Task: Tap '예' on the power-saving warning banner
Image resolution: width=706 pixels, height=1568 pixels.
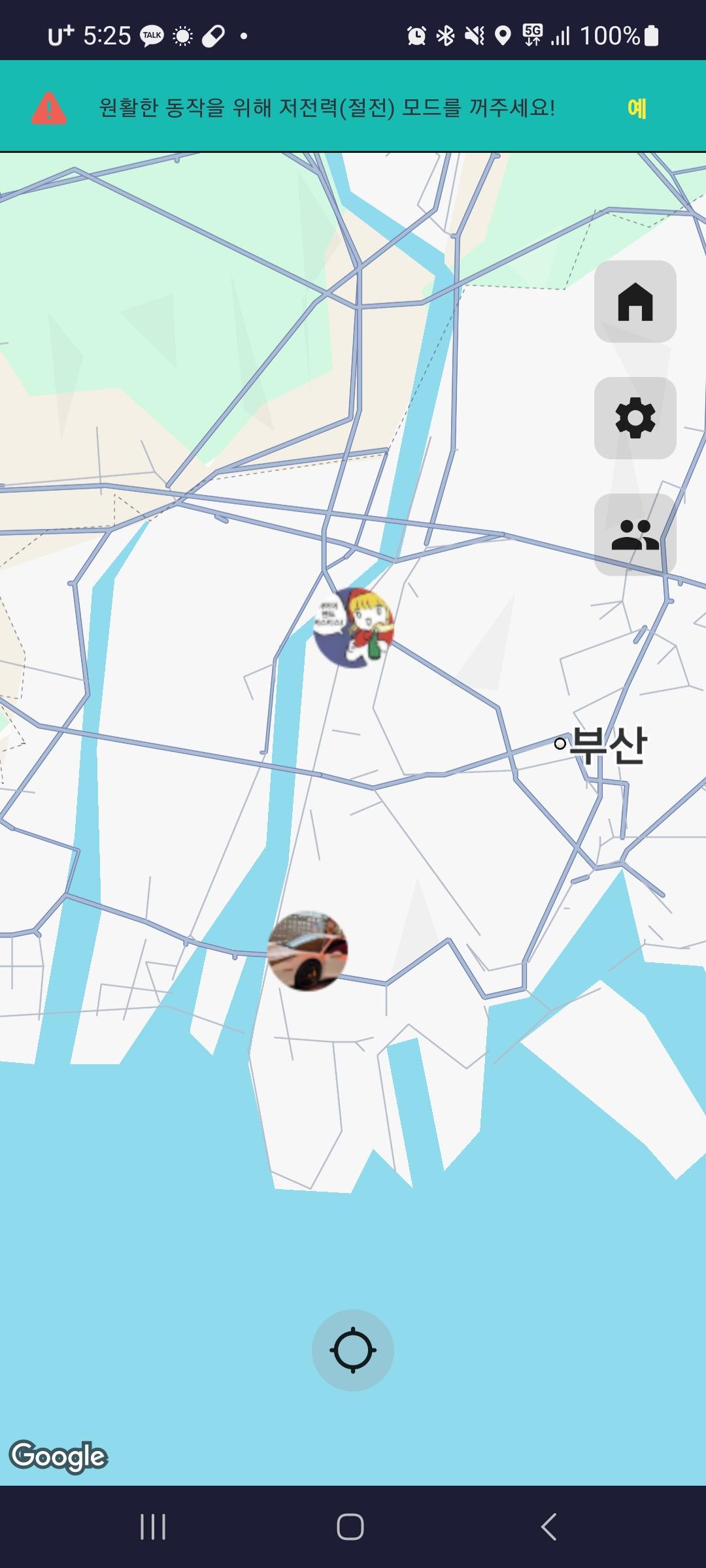Action: [637, 108]
